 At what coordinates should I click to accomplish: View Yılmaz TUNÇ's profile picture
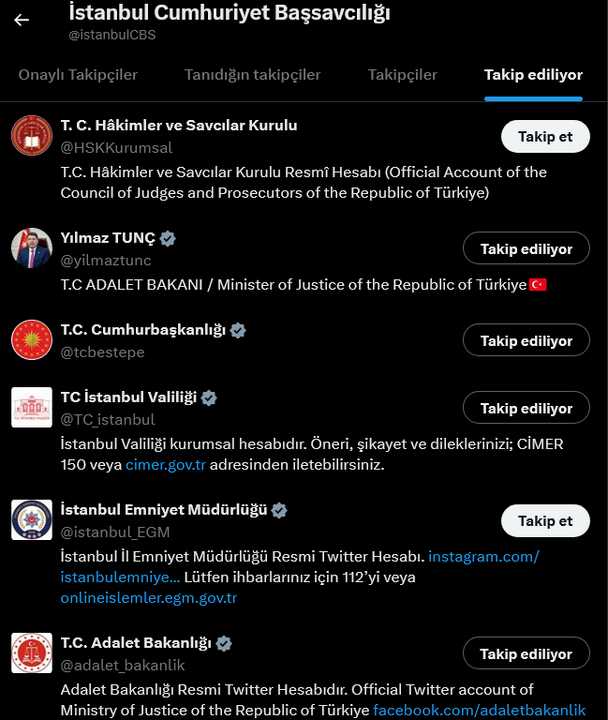31,248
